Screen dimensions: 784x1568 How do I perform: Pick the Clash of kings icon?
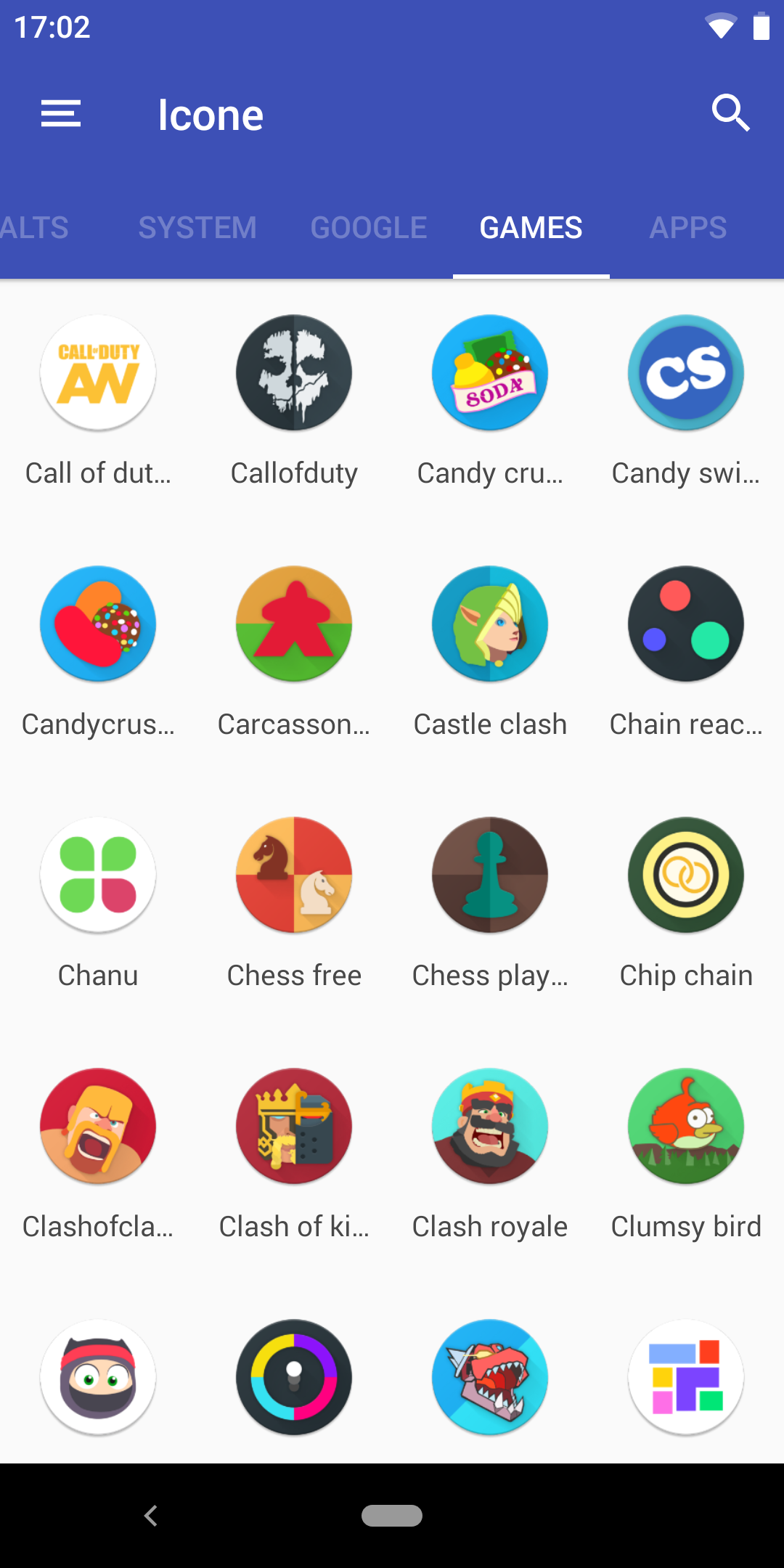coord(294,1126)
